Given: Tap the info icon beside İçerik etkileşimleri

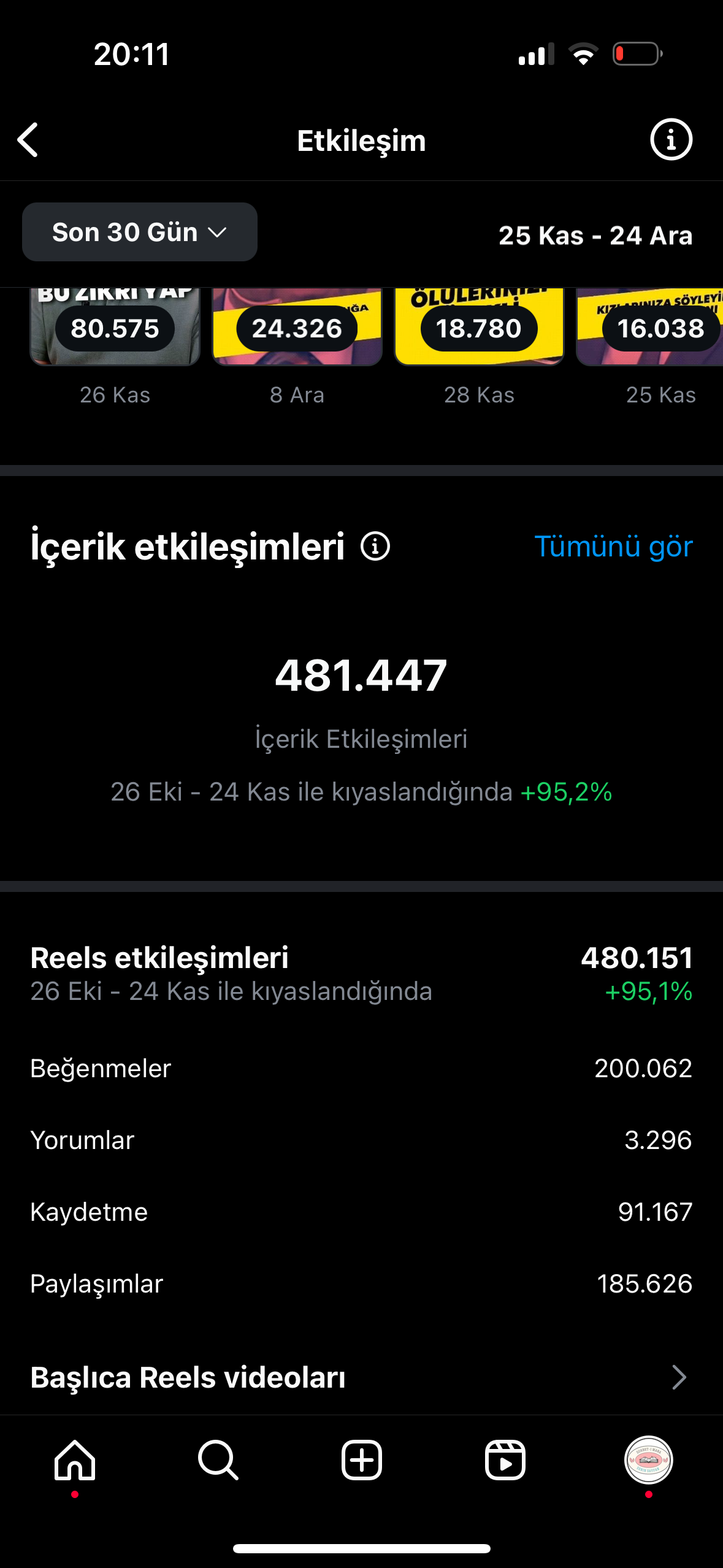Looking at the screenshot, I should point(375,546).
